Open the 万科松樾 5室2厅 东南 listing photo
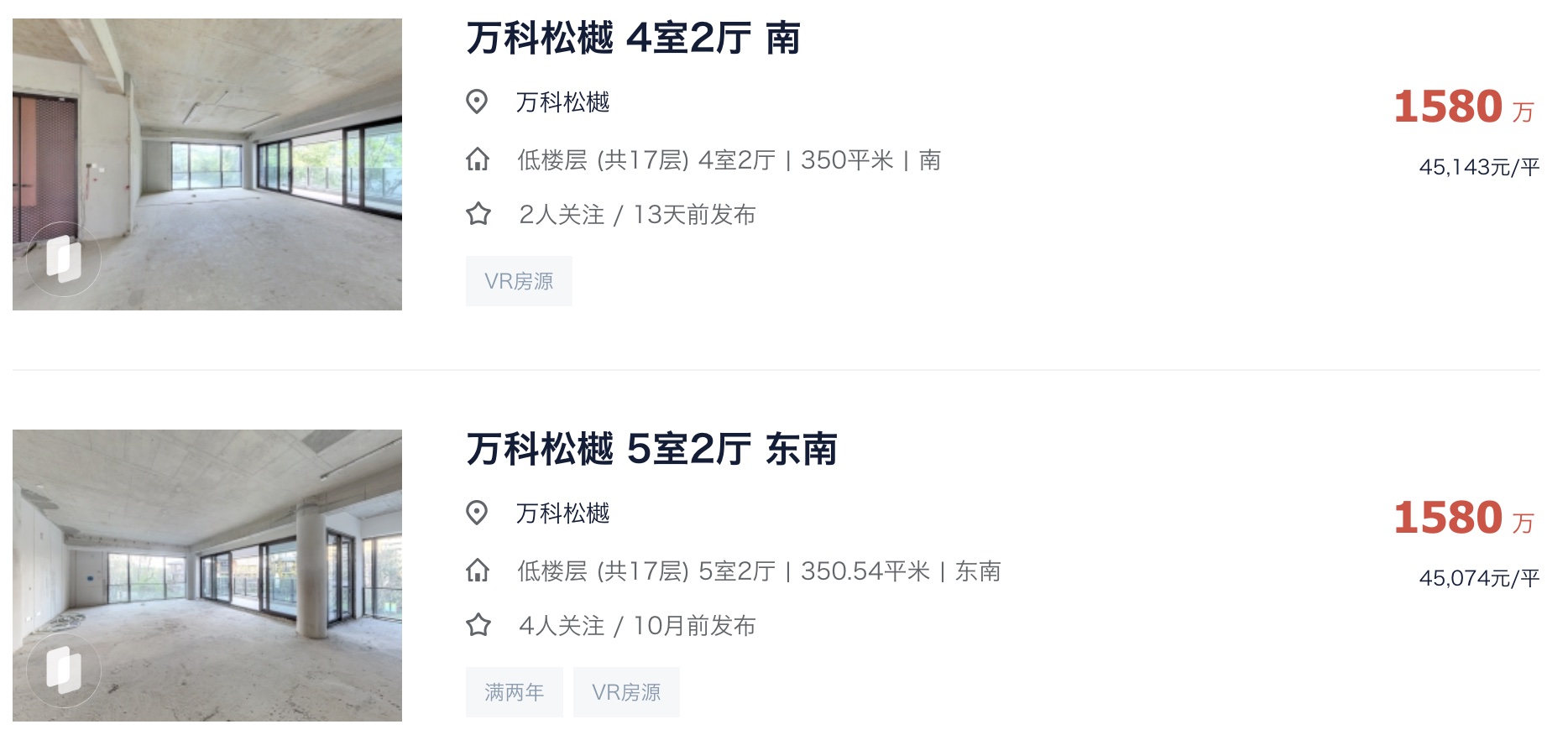The height and width of the screenshot is (740, 1568). 206,576
